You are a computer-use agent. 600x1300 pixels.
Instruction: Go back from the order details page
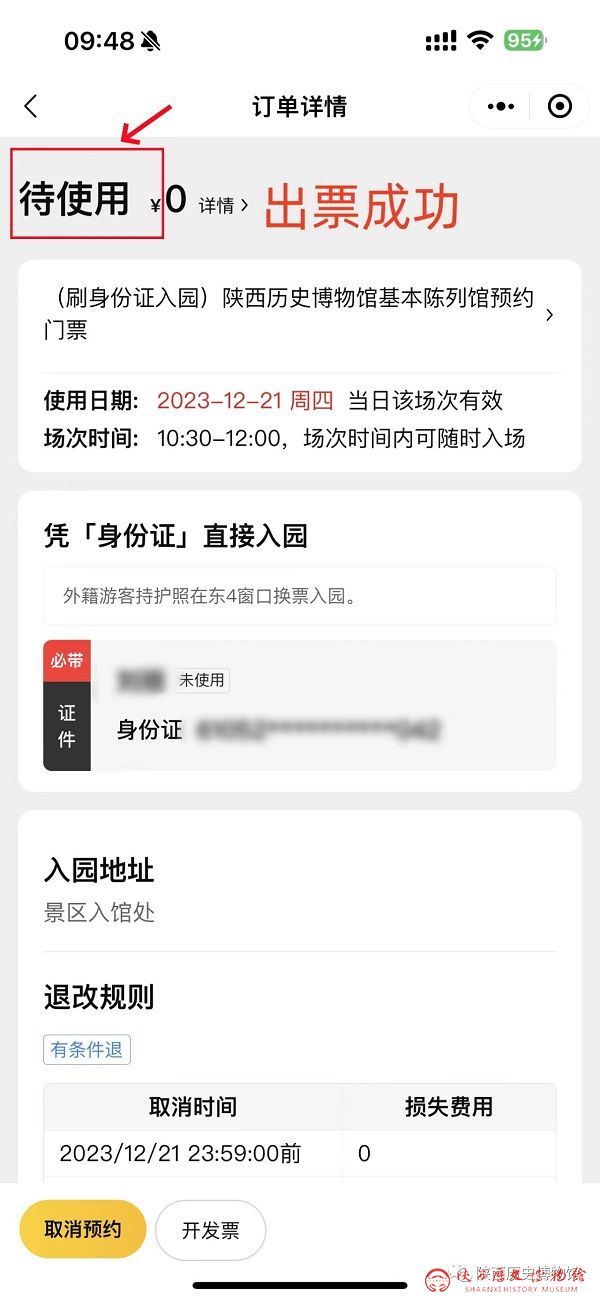[x=31, y=106]
